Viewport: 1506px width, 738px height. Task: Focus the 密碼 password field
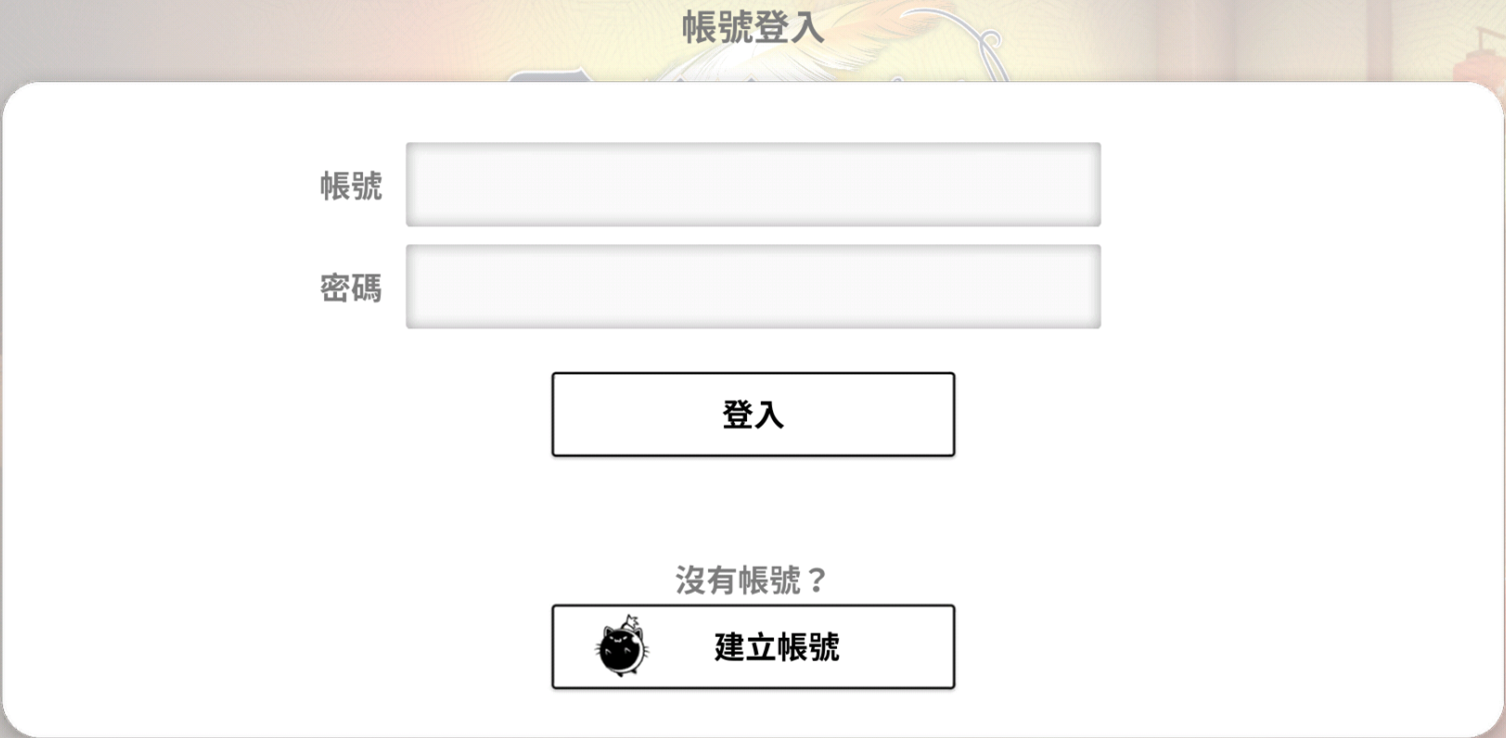[x=752, y=287]
